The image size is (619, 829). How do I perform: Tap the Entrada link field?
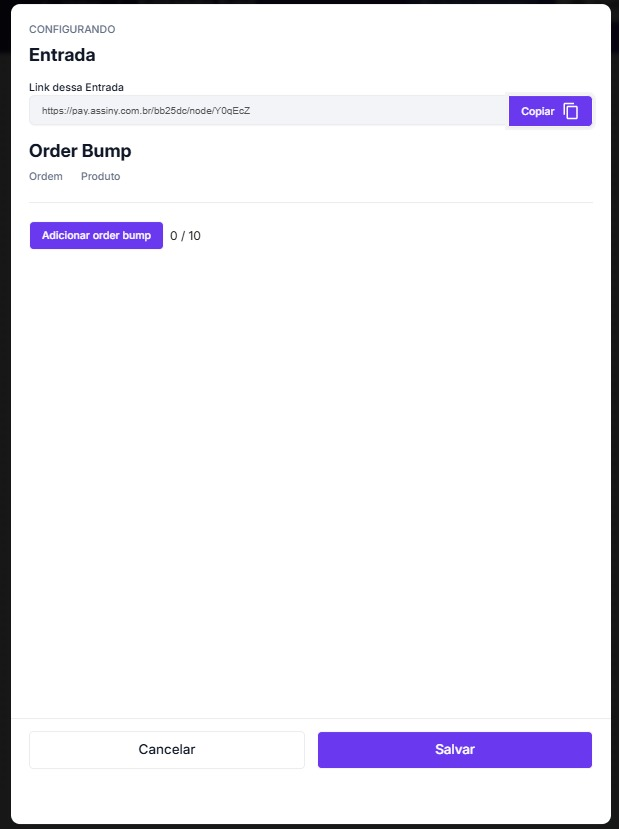(268, 111)
